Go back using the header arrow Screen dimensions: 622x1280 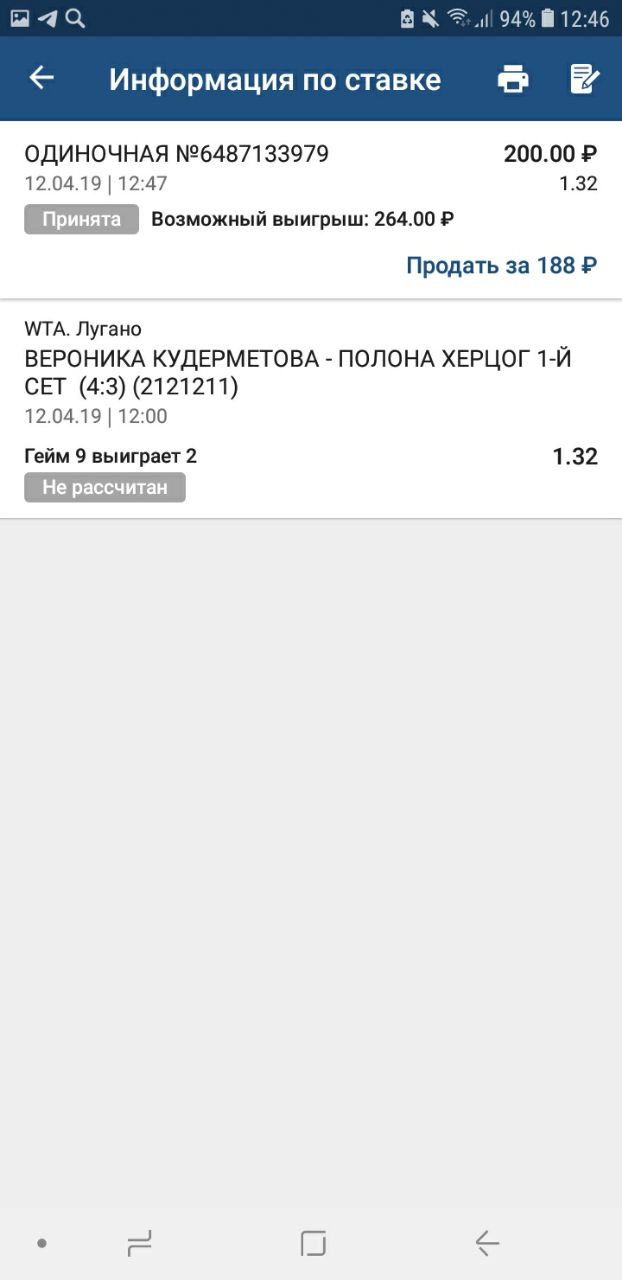click(41, 78)
